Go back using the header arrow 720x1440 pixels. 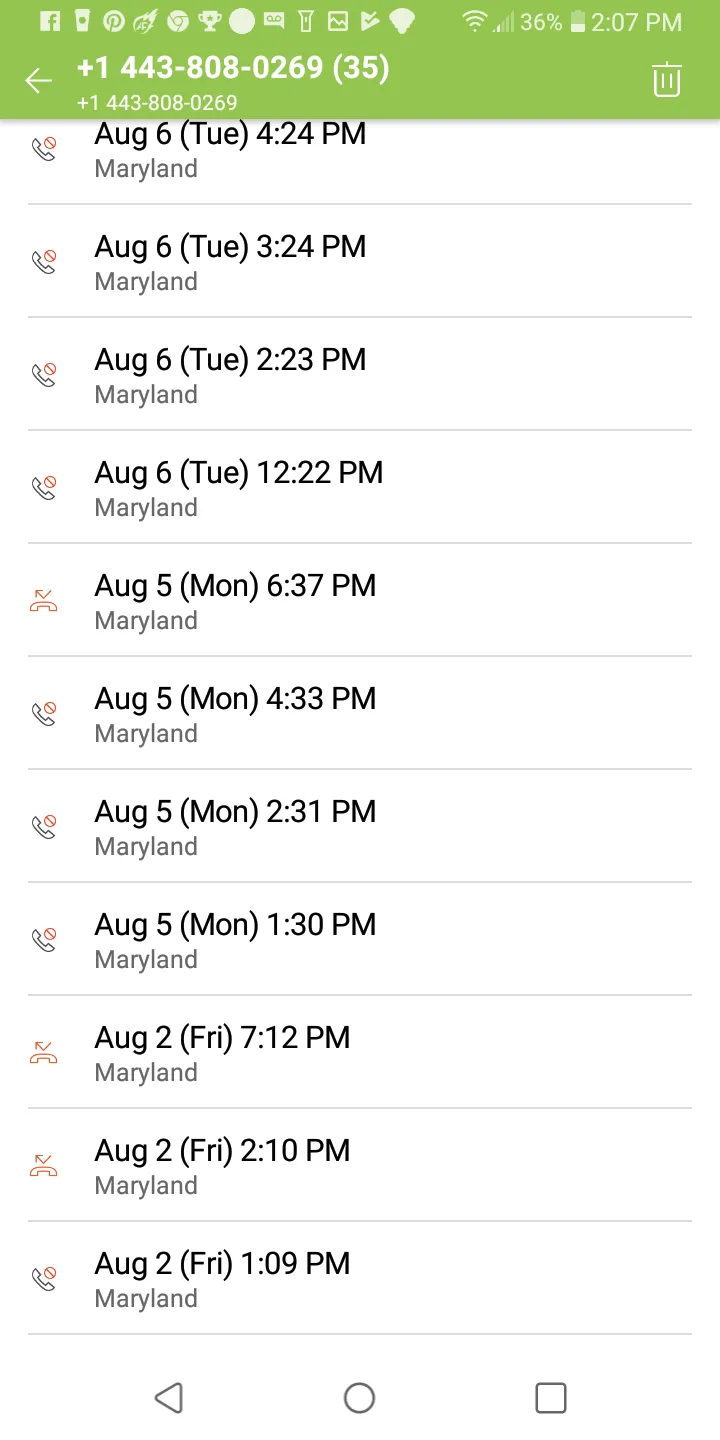point(38,81)
